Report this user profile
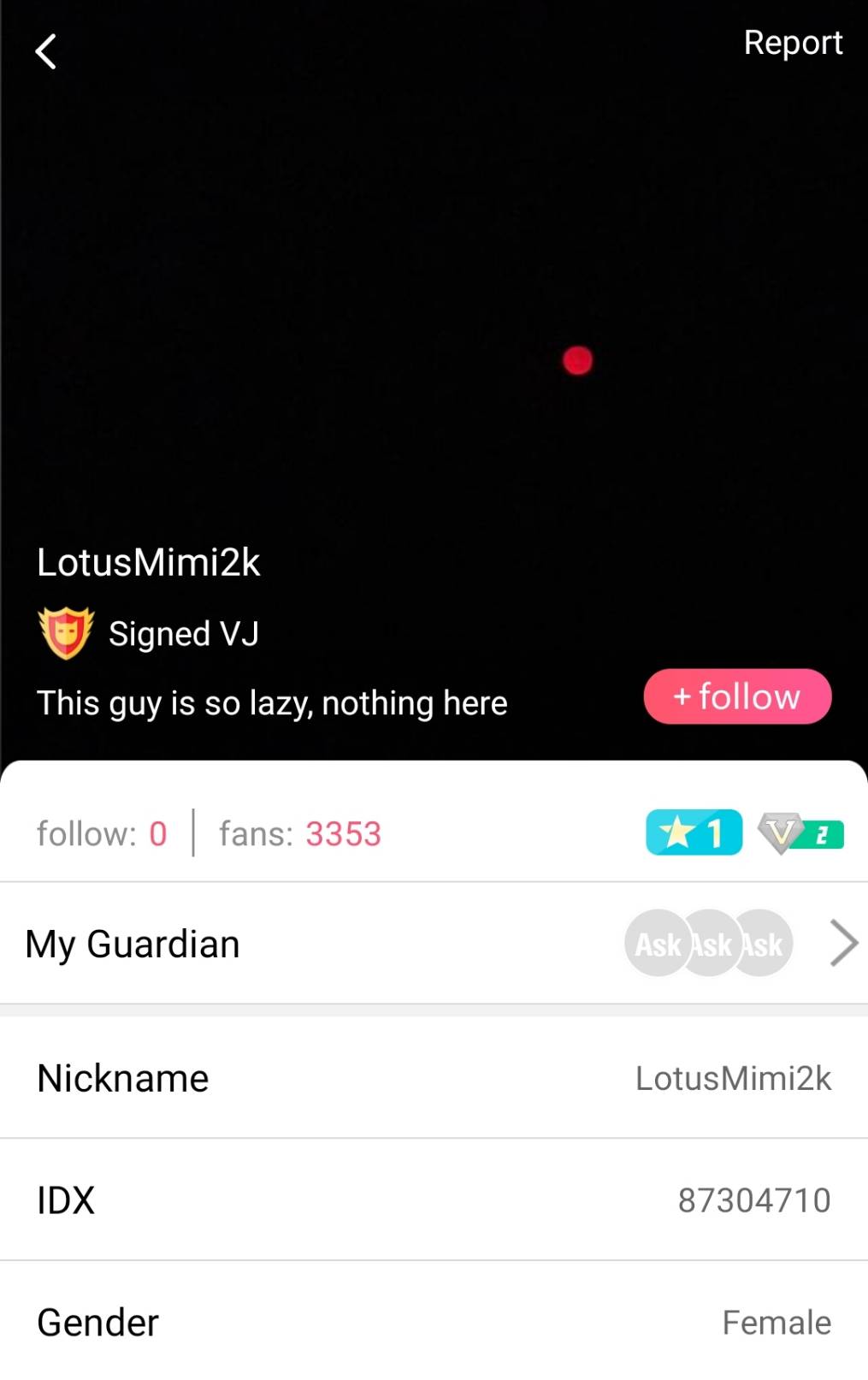868x1380 pixels. [x=792, y=43]
